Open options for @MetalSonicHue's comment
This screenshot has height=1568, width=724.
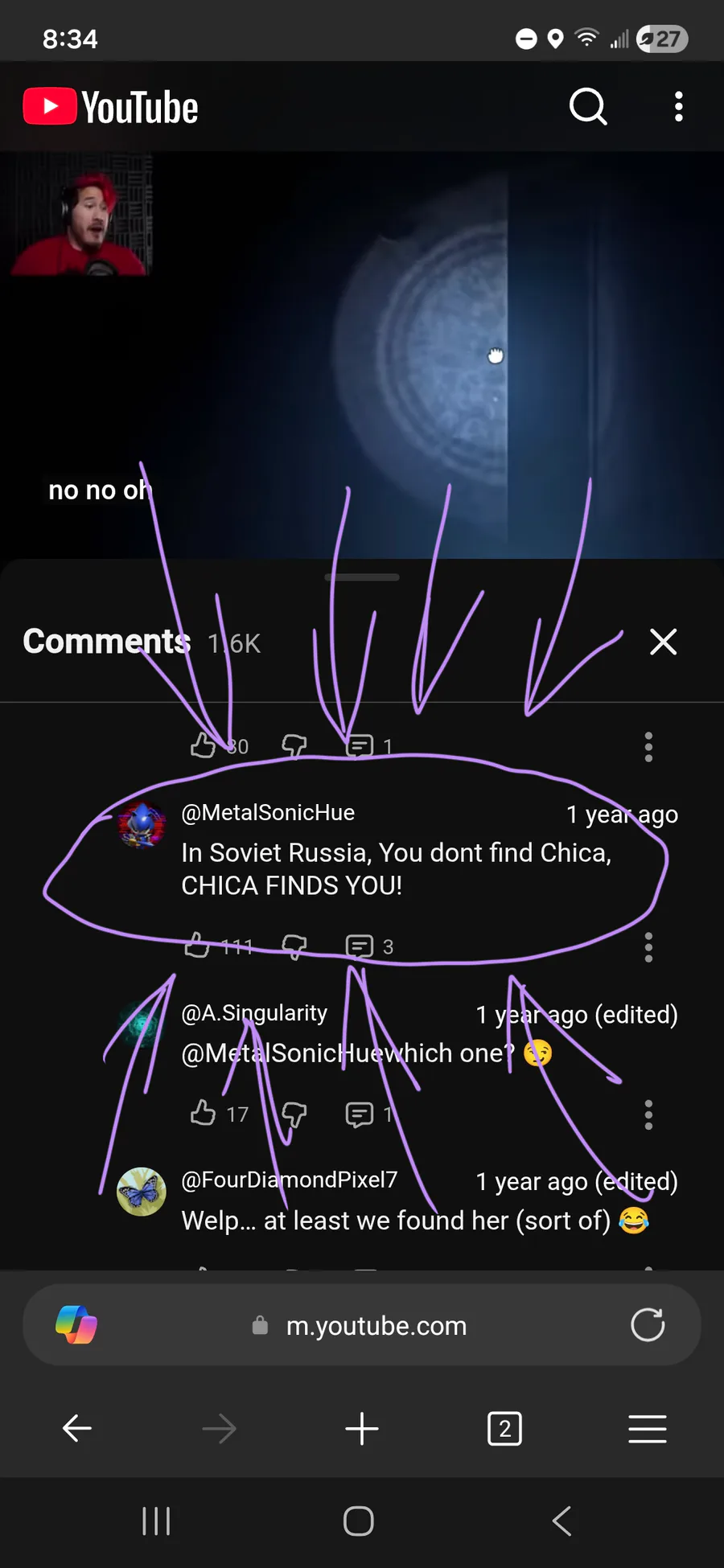tap(648, 947)
